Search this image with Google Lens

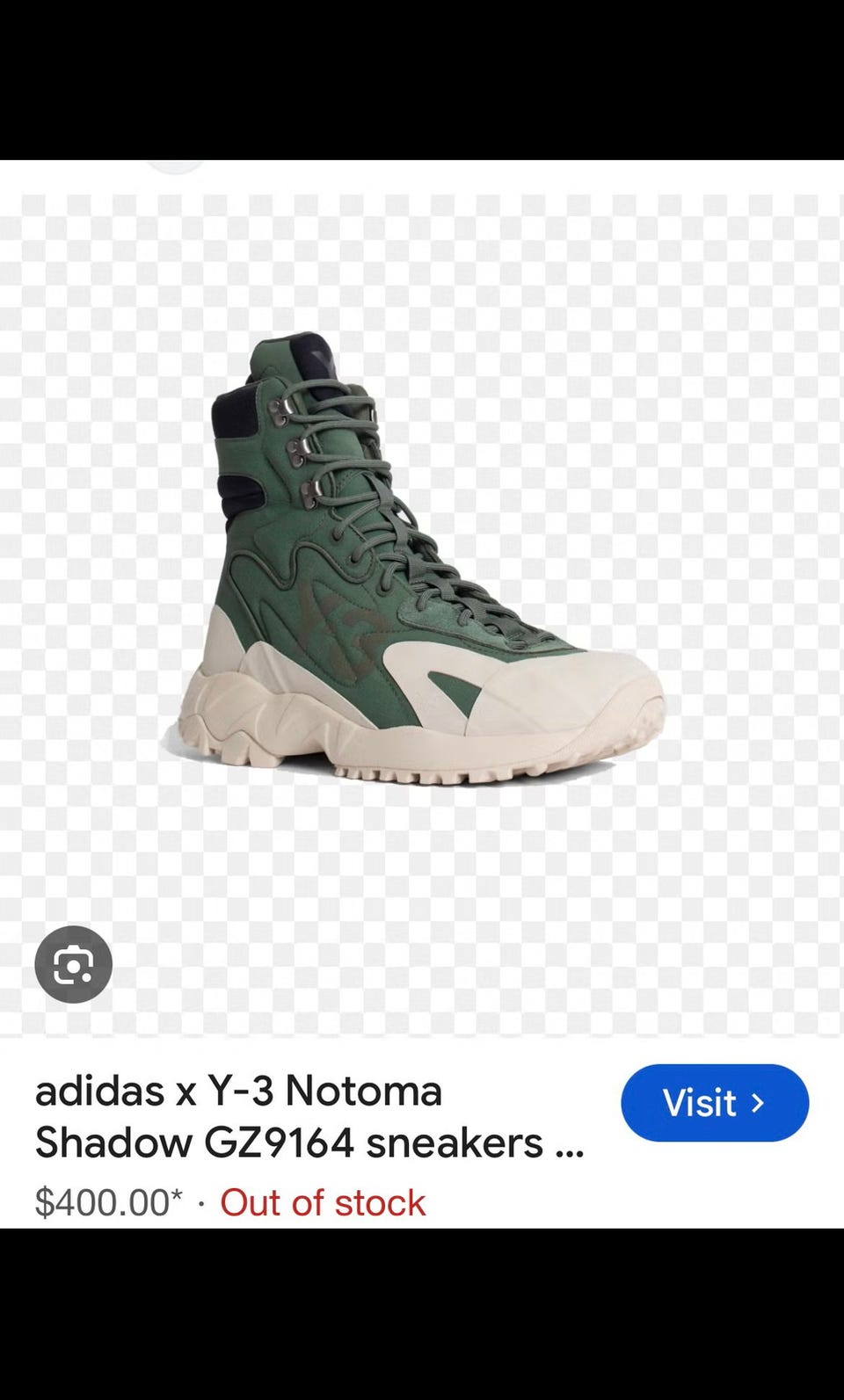(74, 964)
